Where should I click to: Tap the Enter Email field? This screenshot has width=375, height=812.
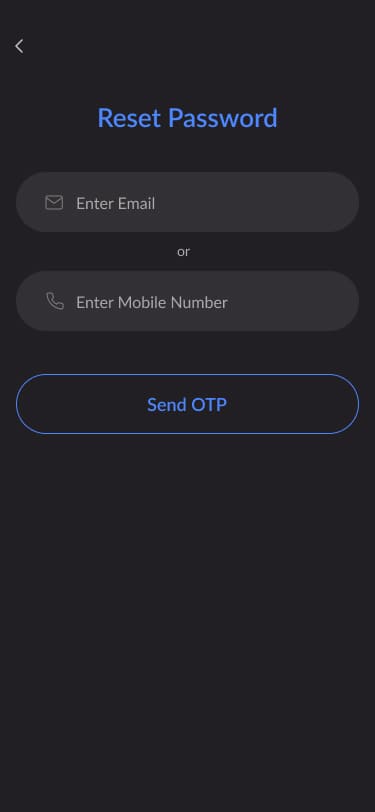pos(188,202)
